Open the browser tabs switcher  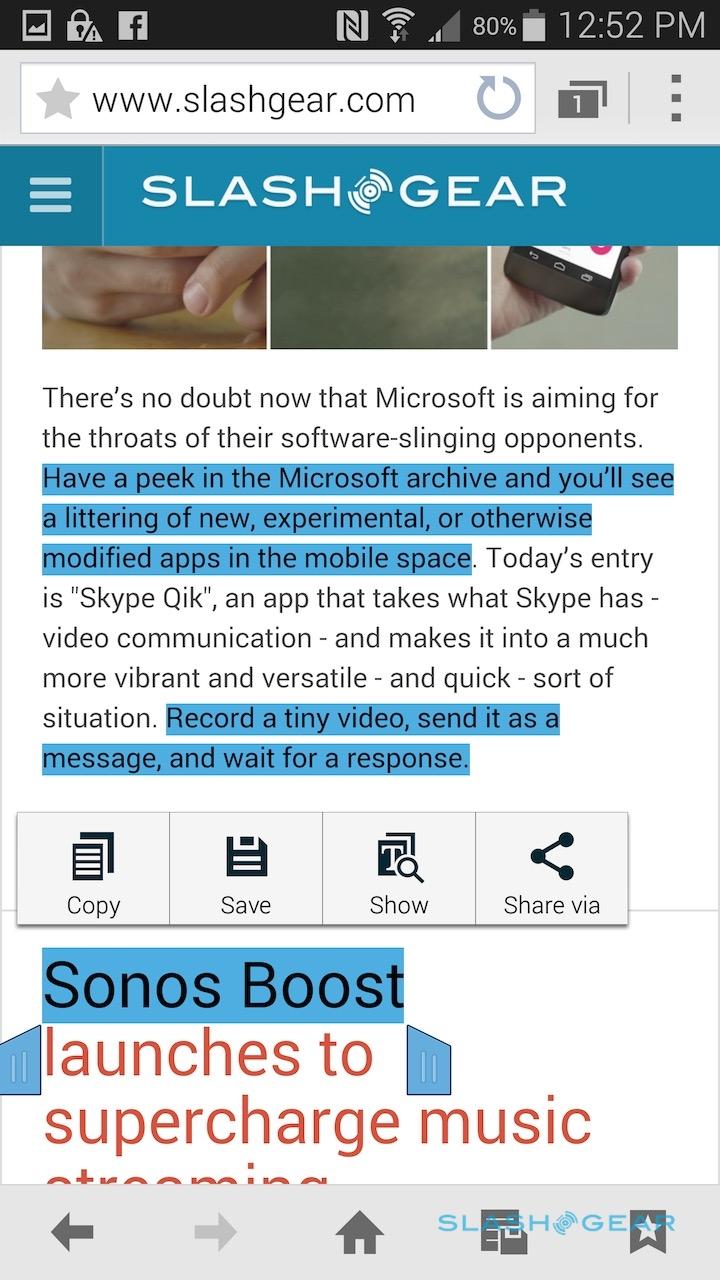582,100
